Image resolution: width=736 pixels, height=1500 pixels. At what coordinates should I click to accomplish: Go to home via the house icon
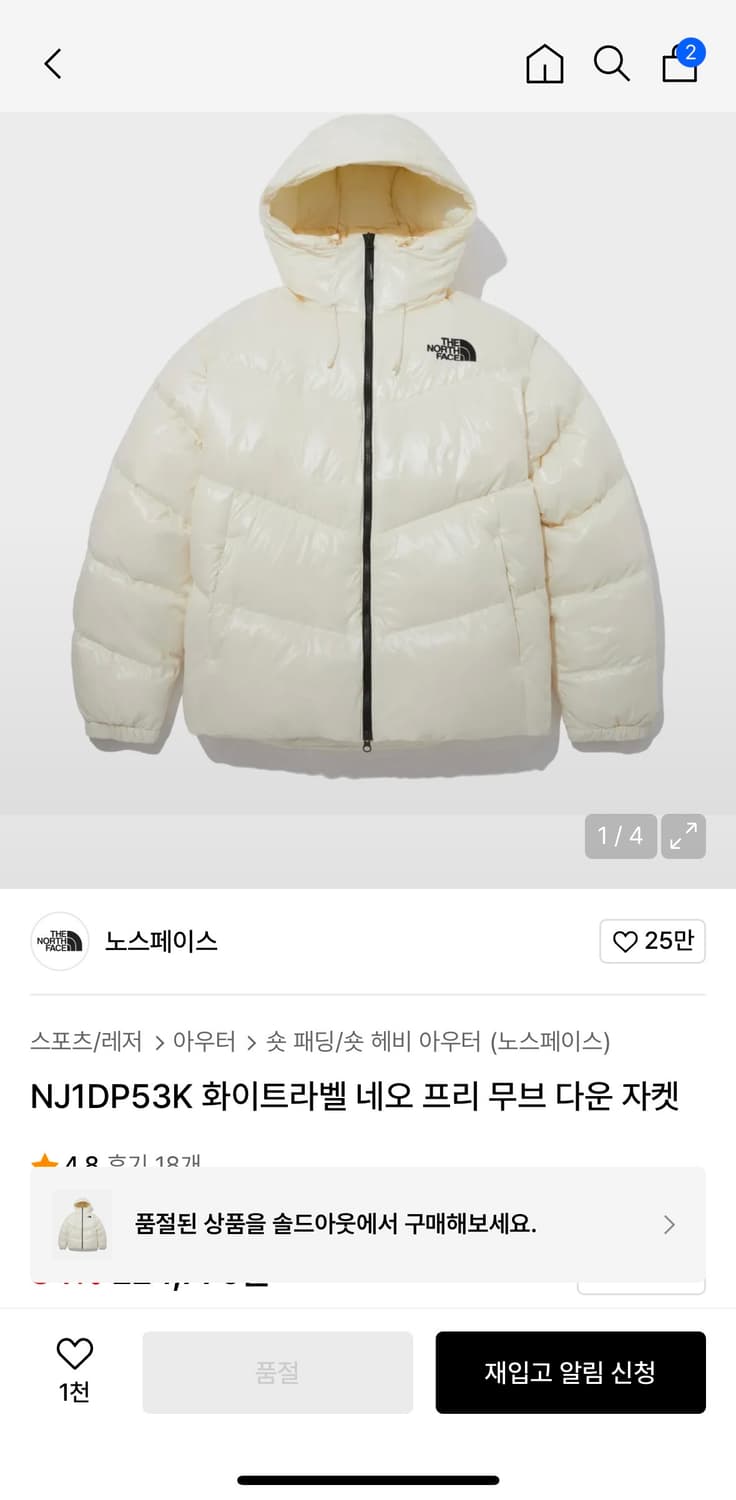pyautogui.click(x=543, y=63)
